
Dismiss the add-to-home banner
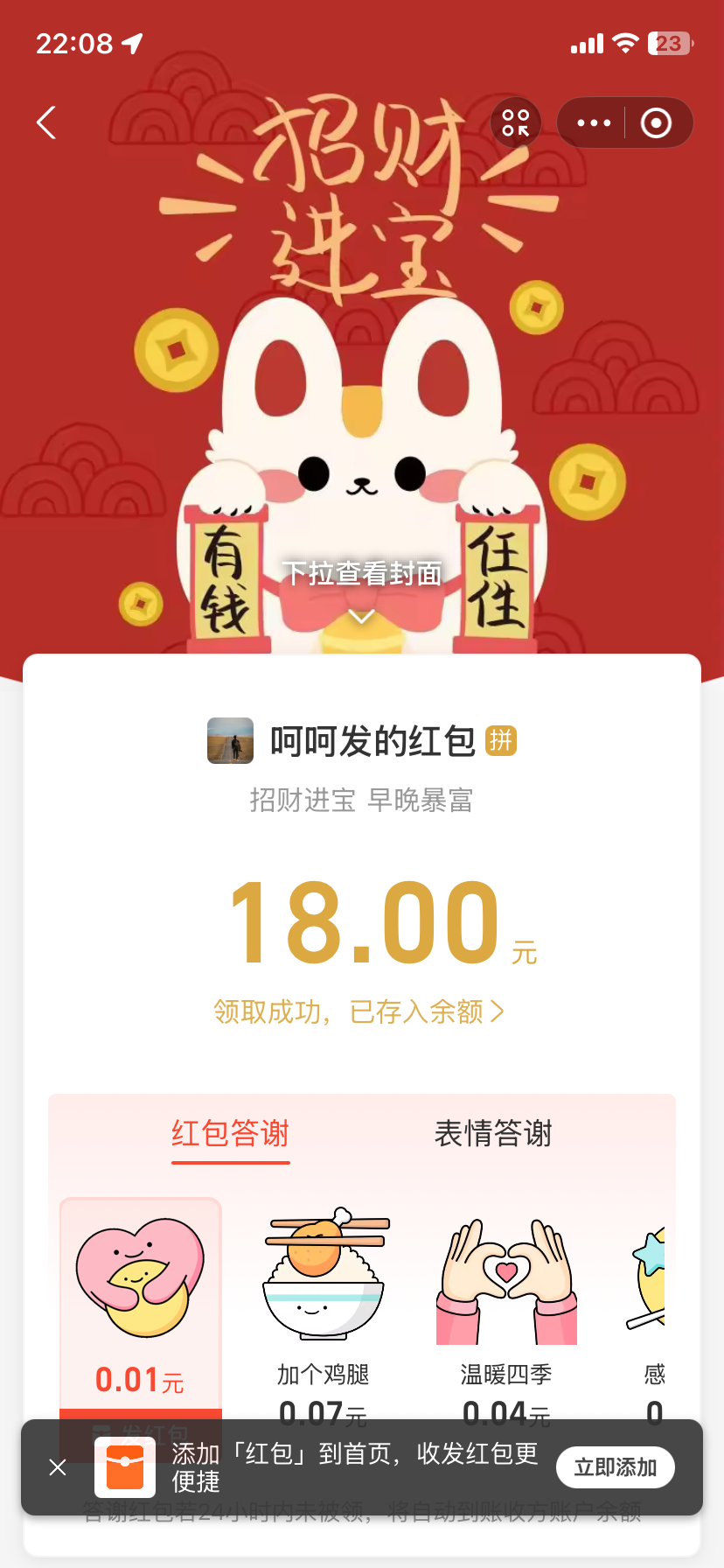[x=58, y=1467]
